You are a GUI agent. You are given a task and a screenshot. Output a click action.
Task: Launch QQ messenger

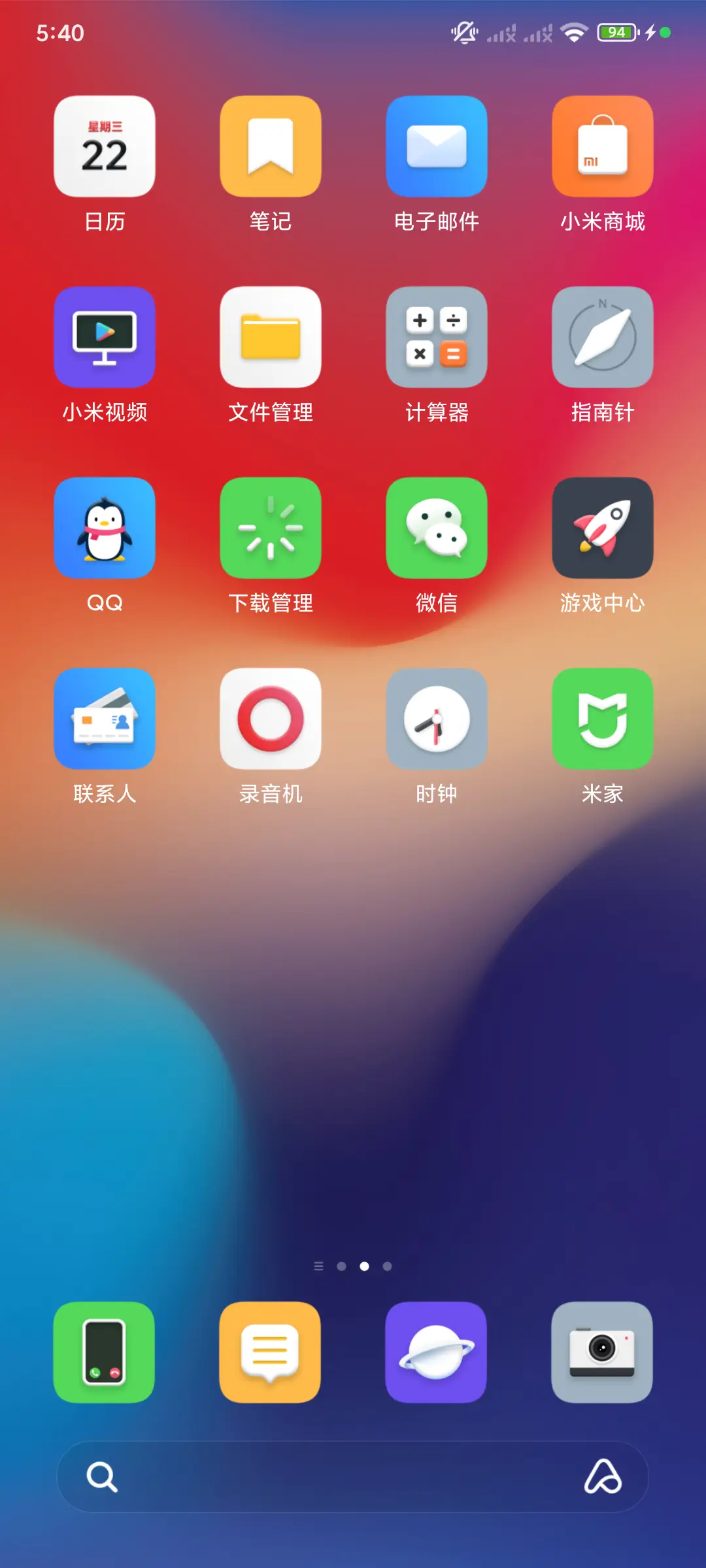105,527
